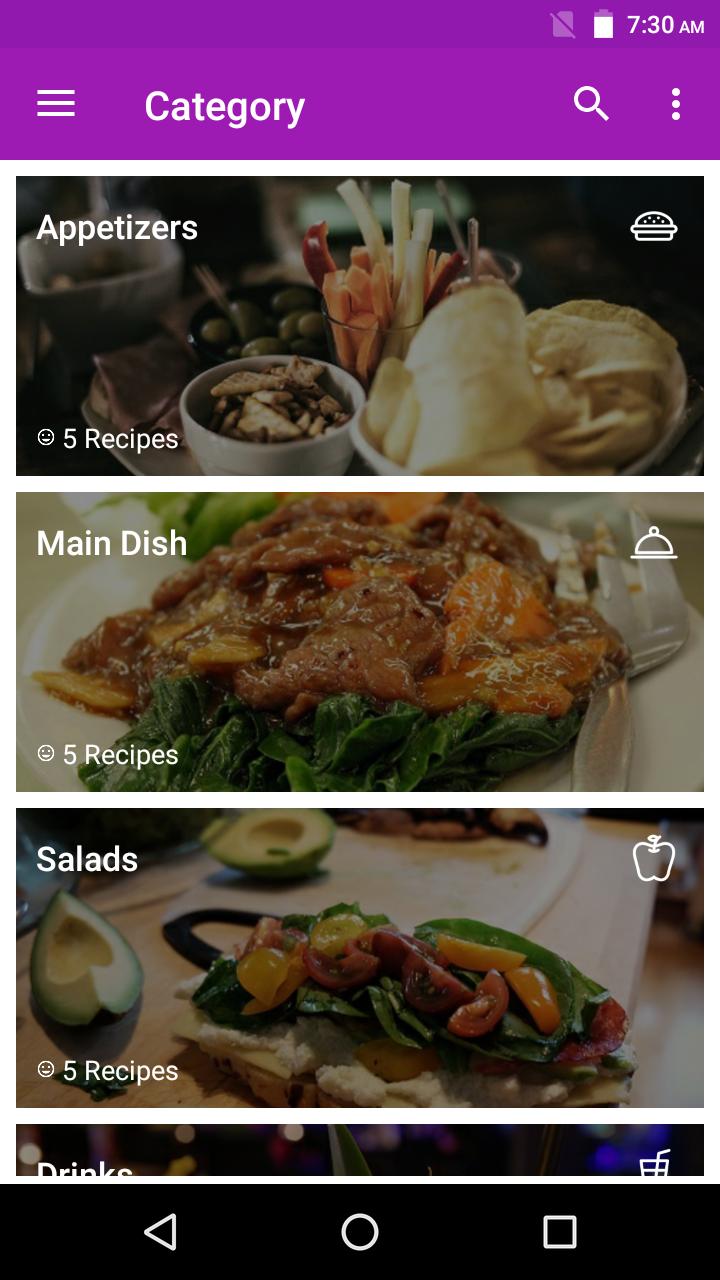Click the 5 Recipes label under Salads
Viewport: 720px width, 1280px height.
[120, 1070]
